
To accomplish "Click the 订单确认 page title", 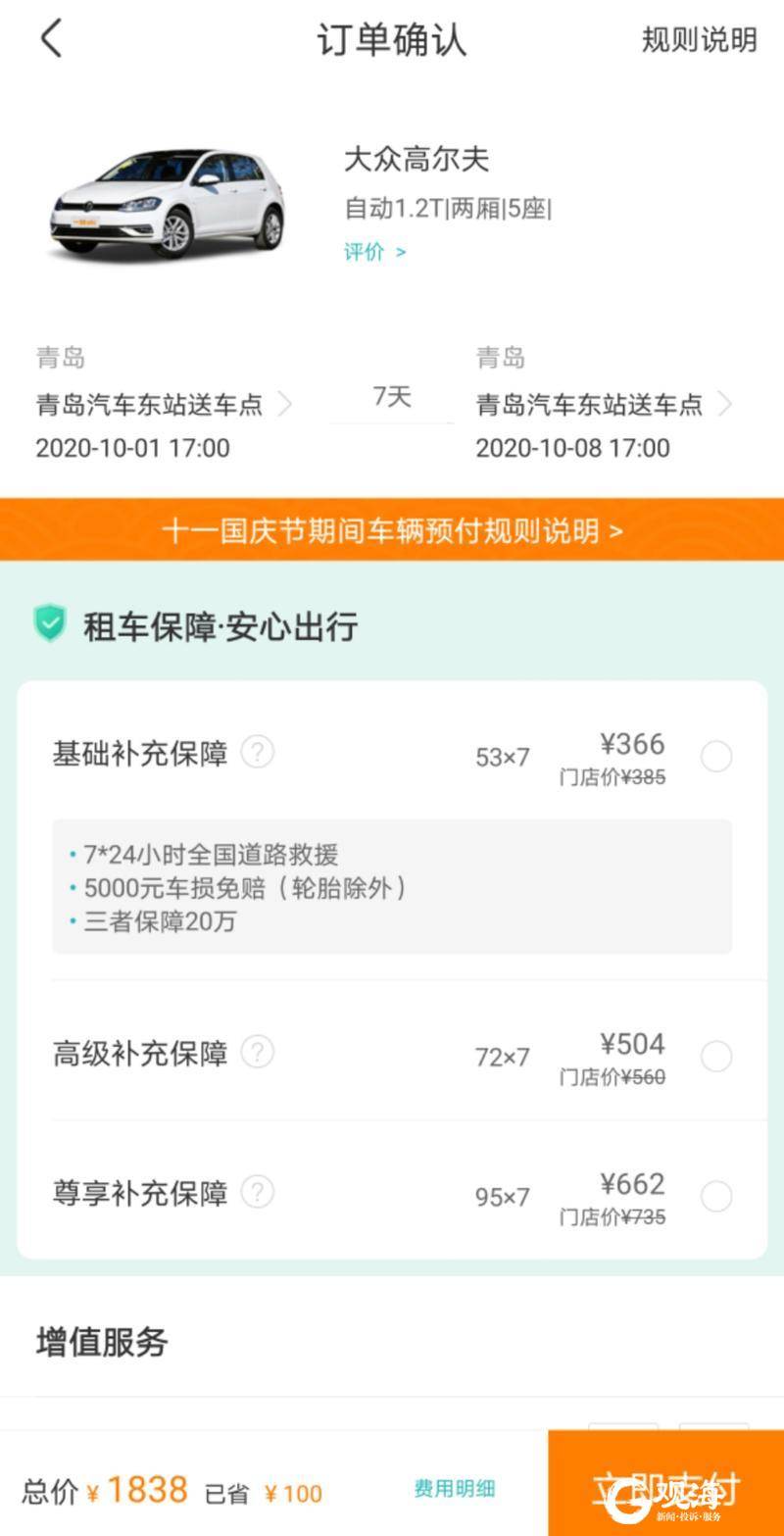I will (392, 41).
